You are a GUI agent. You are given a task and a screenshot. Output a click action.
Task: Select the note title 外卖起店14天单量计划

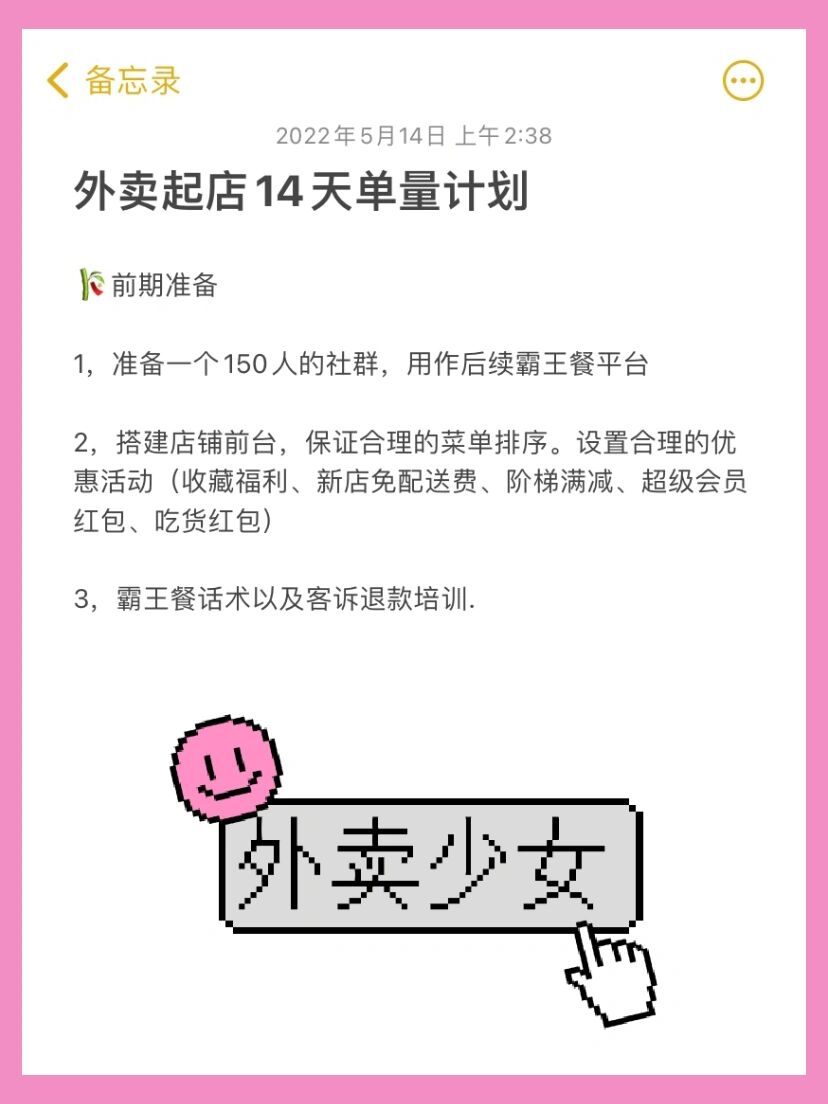(x=304, y=192)
